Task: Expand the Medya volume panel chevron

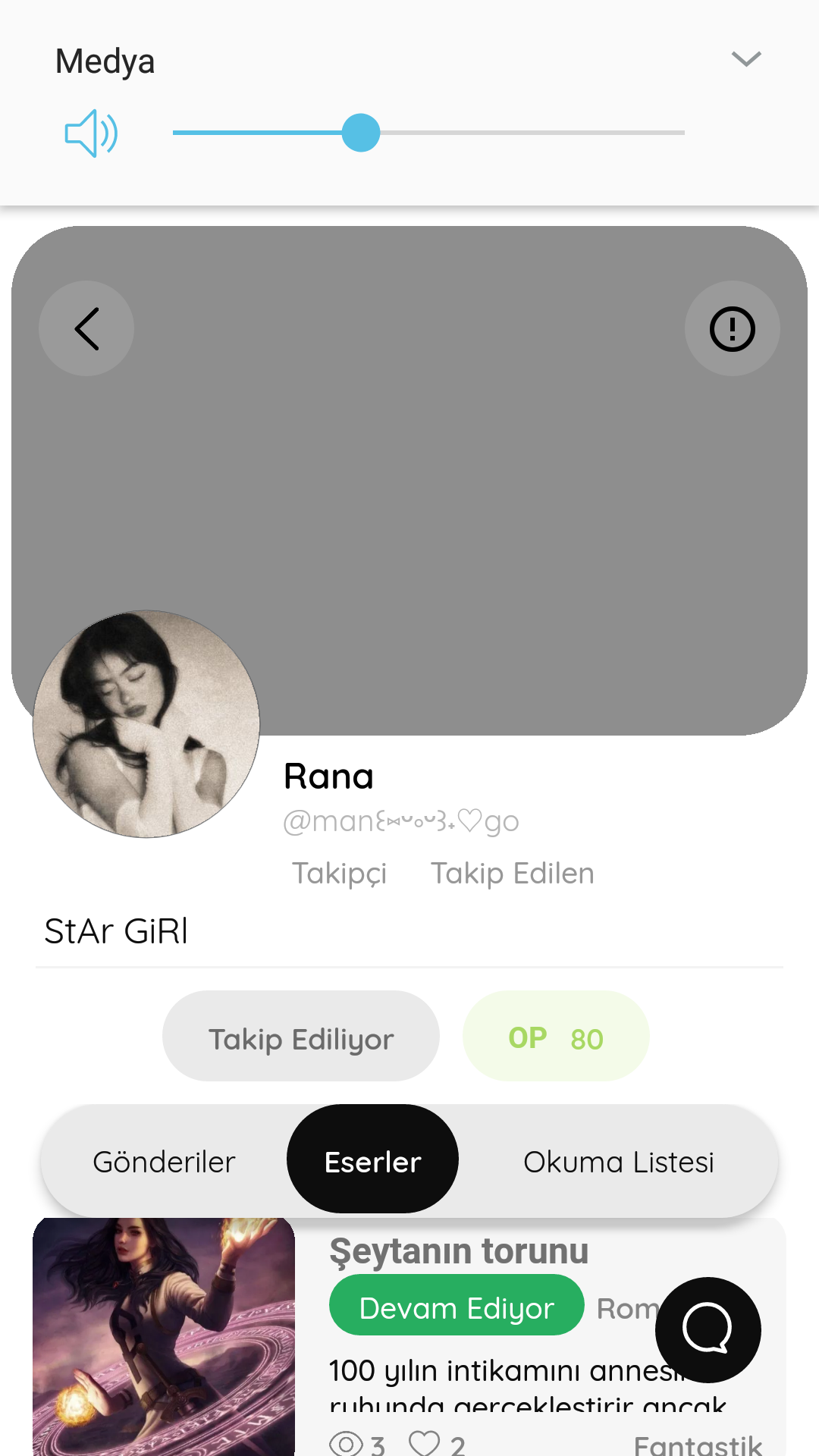Action: (x=746, y=59)
